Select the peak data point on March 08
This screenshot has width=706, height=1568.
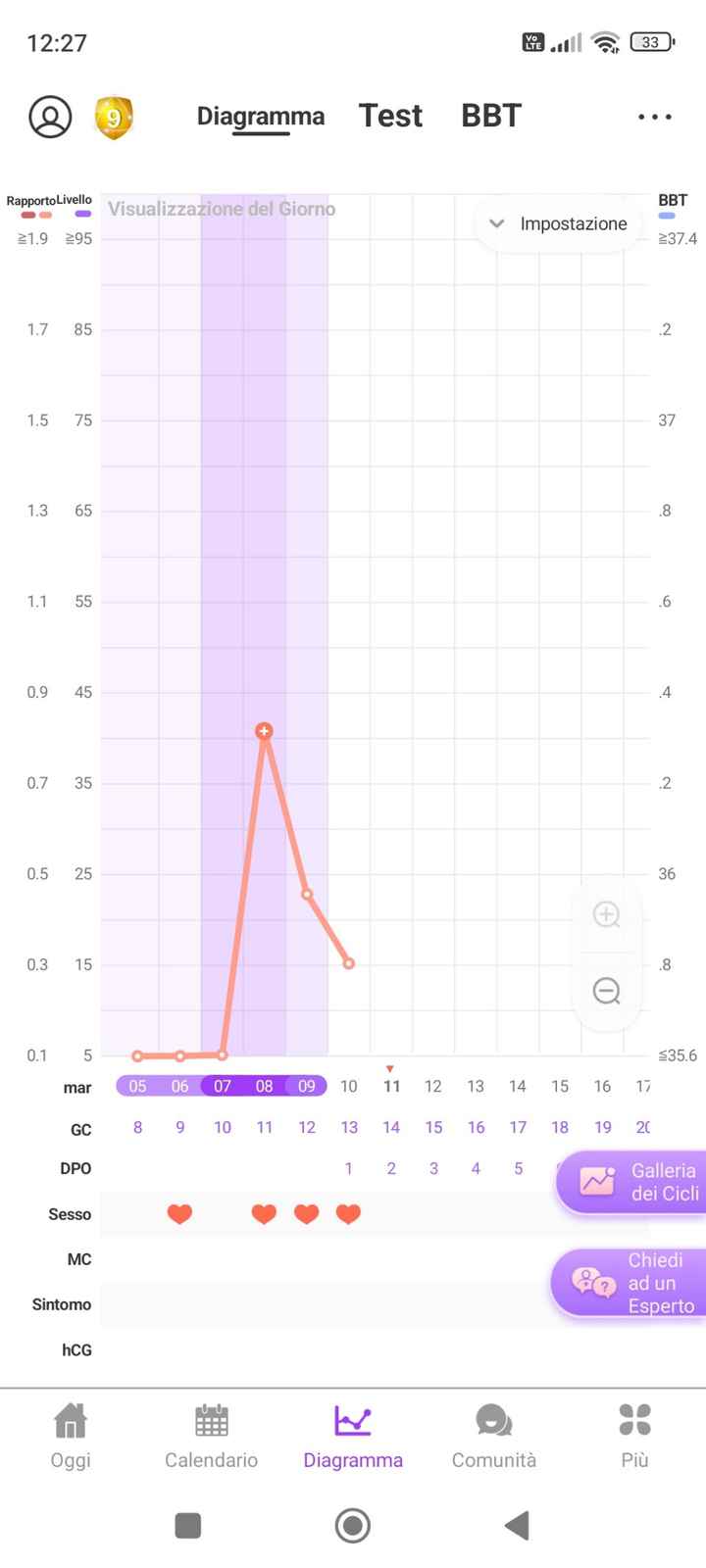coord(264,731)
